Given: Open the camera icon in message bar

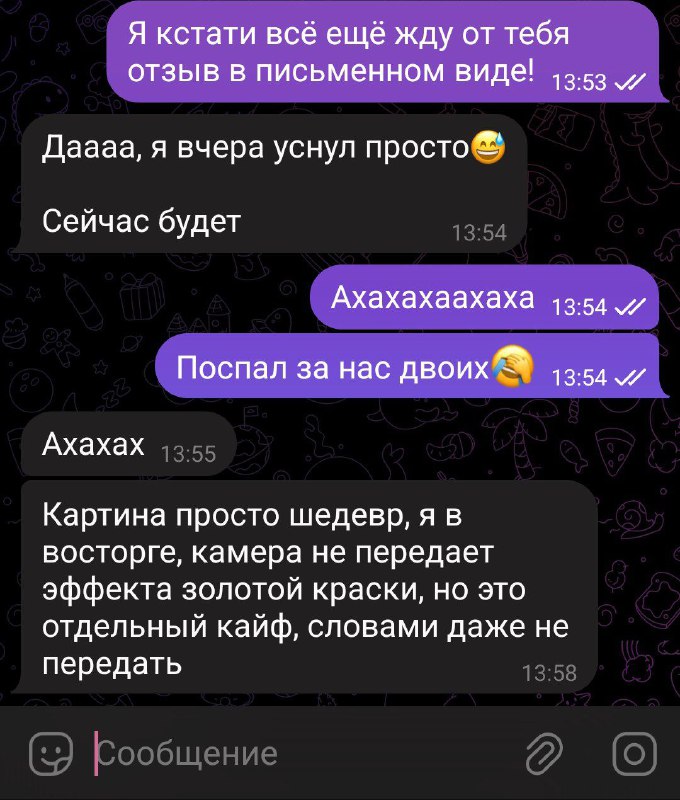Looking at the screenshot, I should [x=633, y=753].
